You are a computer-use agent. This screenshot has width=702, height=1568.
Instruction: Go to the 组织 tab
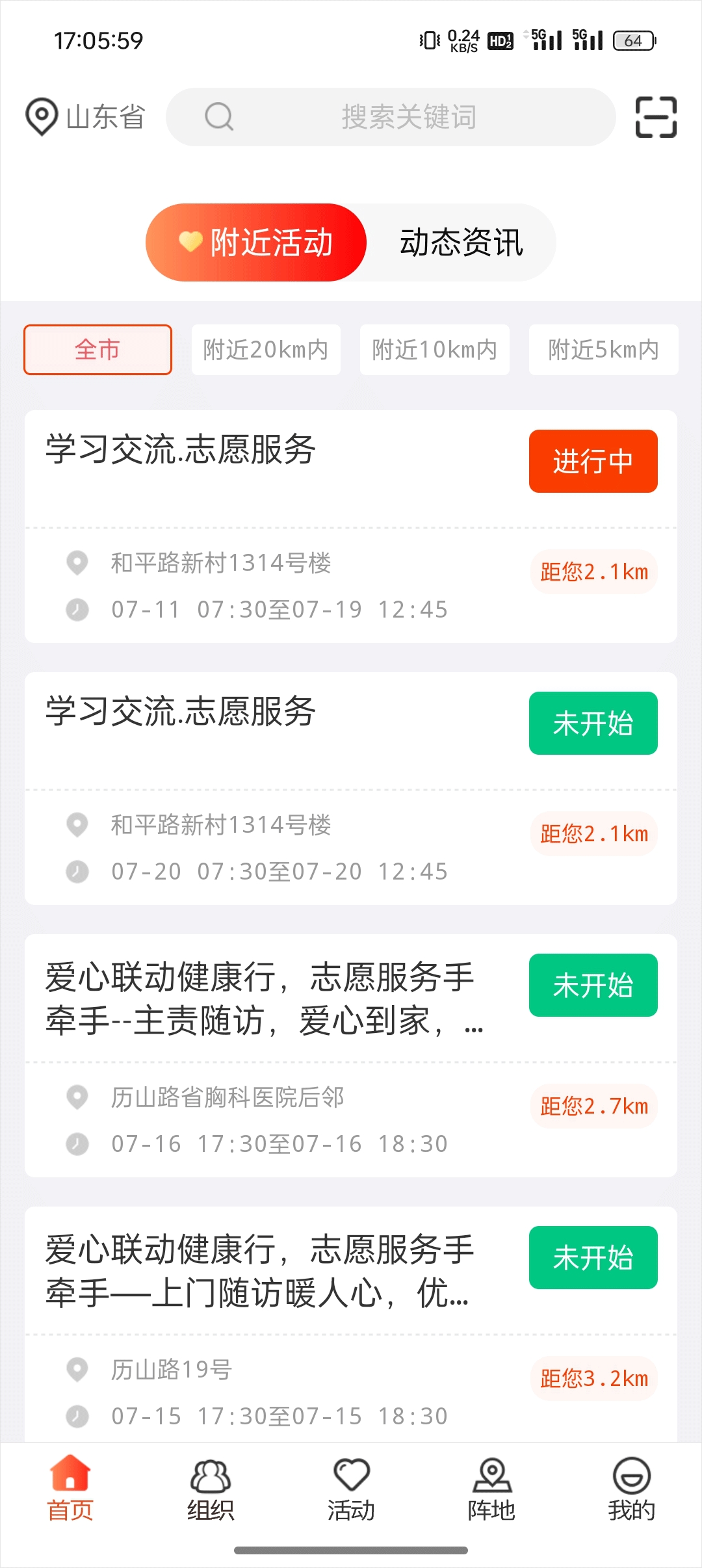211,1490
